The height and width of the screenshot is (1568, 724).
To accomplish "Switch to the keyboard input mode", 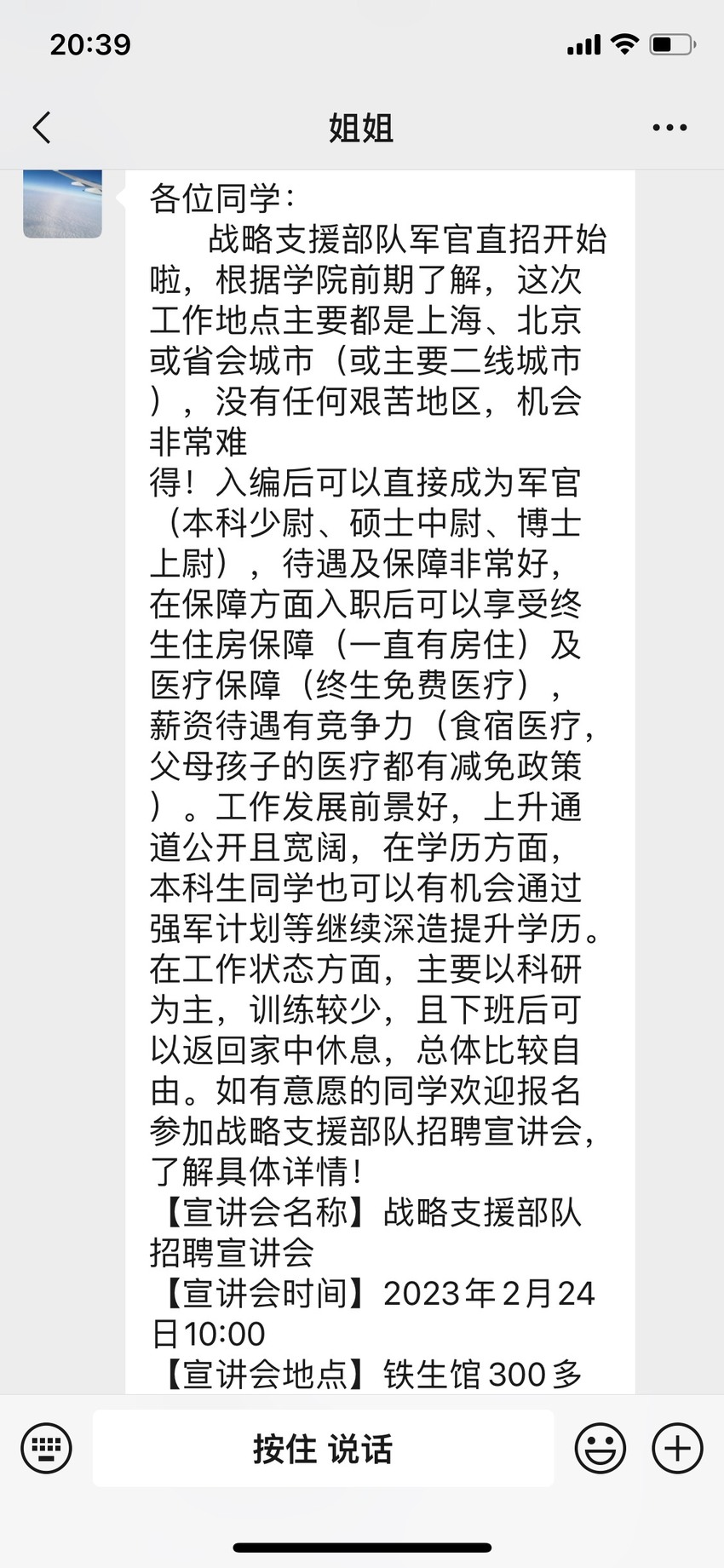I will (x=46, y=1449).
